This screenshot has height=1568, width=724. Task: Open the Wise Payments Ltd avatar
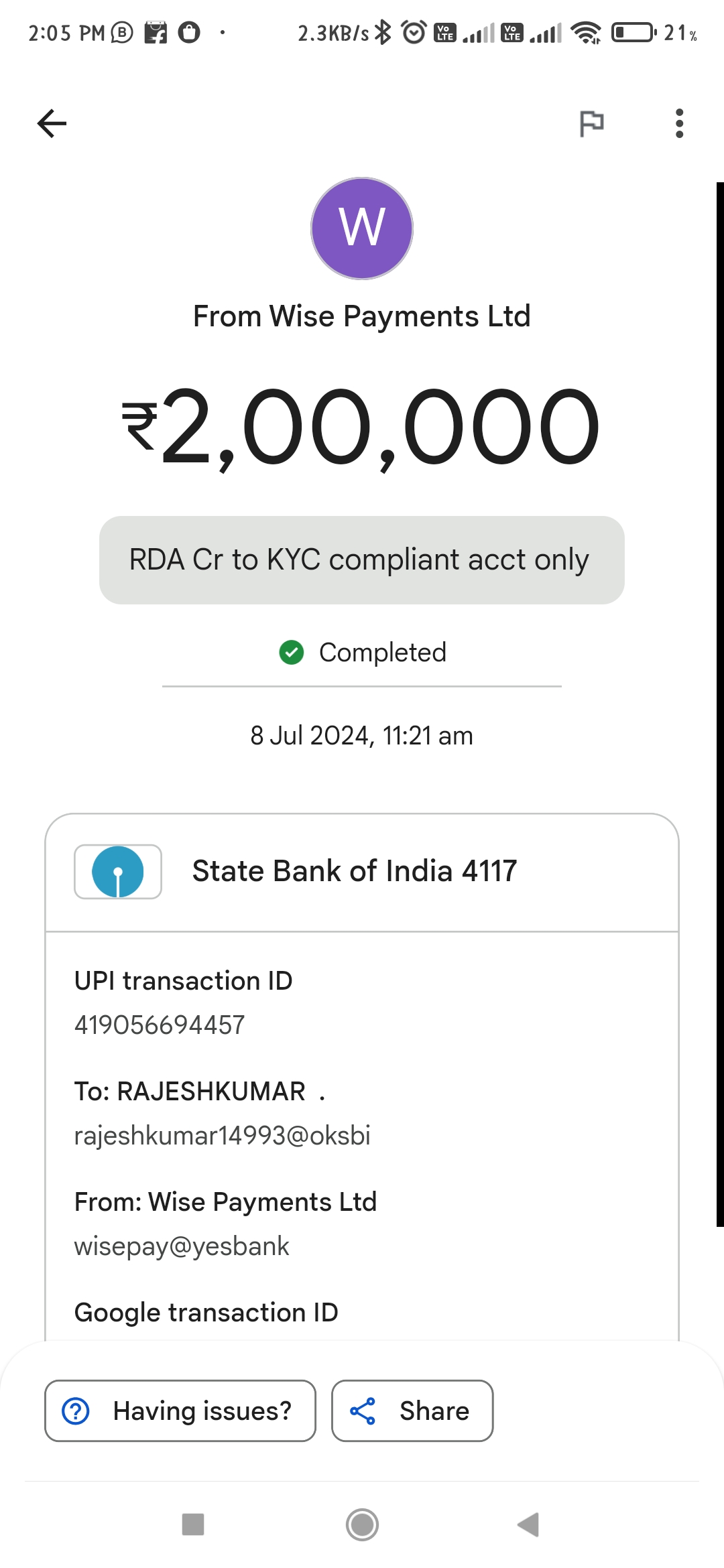pyautogui.click(x=362, y=228)
